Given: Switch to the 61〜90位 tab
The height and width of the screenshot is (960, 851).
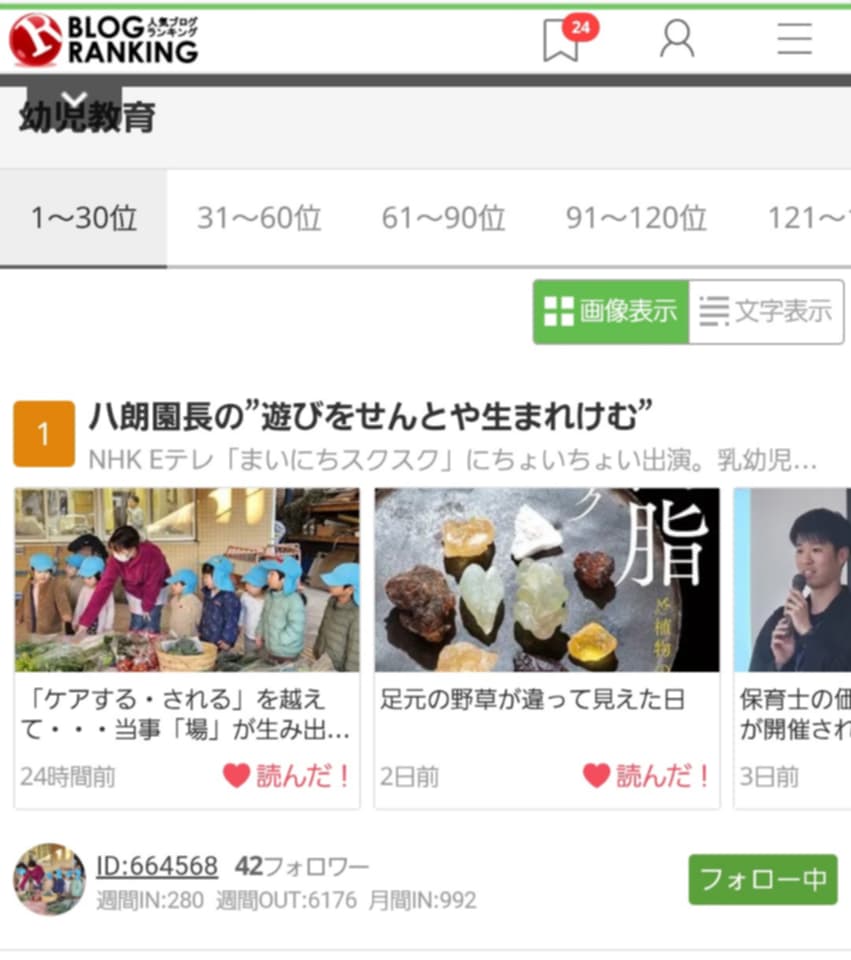Looking at the screenshot, I should coord(443,217).
